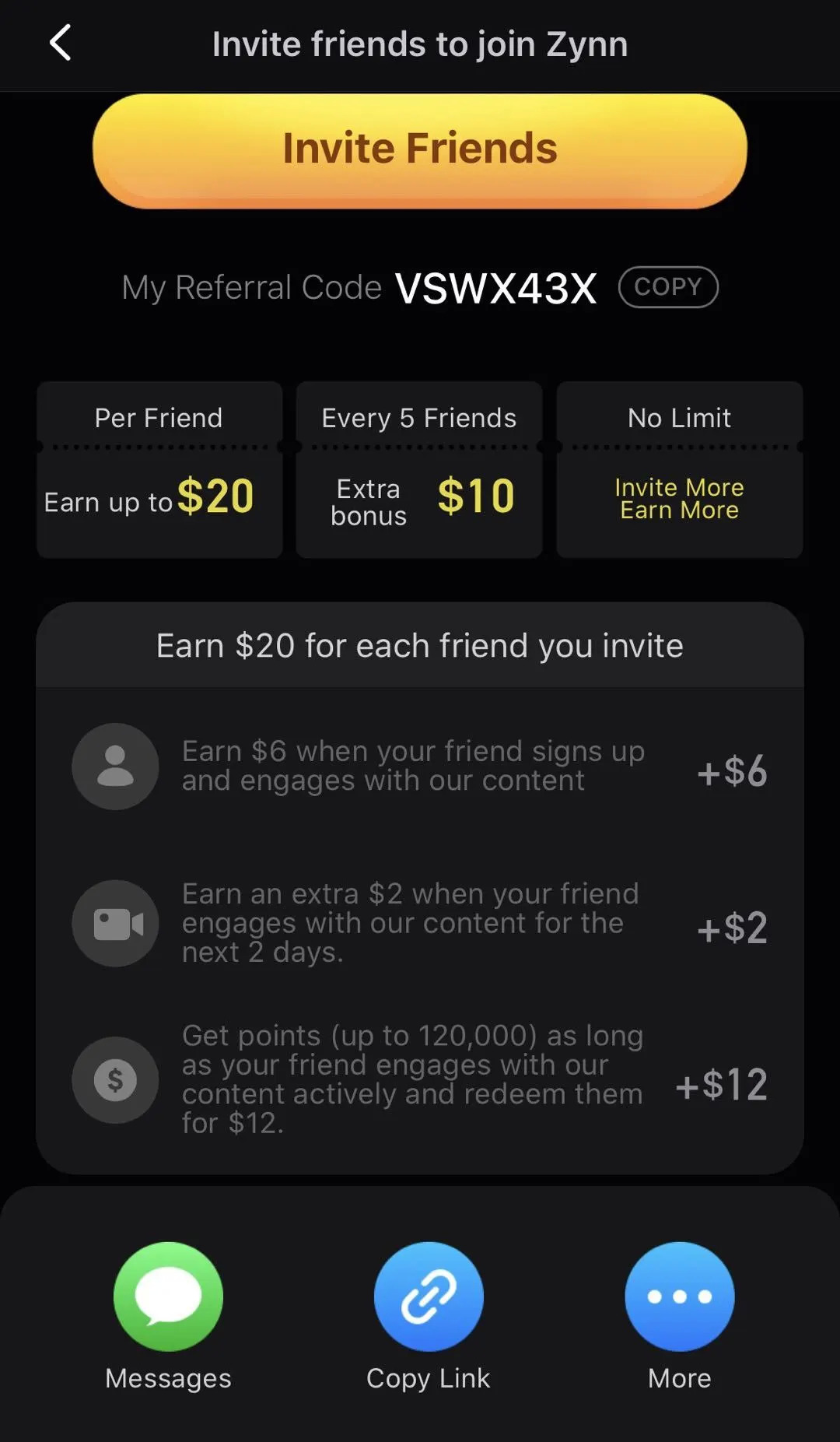Go back from the invite friends page
Viewport: 840px width, 1442px height.
61,43
